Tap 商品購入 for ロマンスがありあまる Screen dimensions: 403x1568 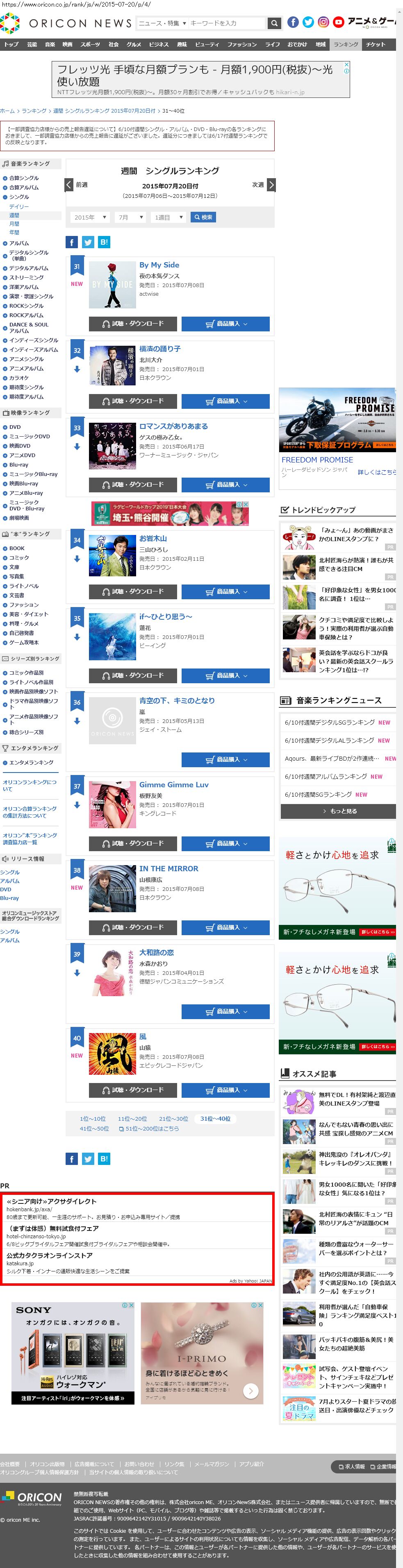pyautogui.click(x=225, y=485)
